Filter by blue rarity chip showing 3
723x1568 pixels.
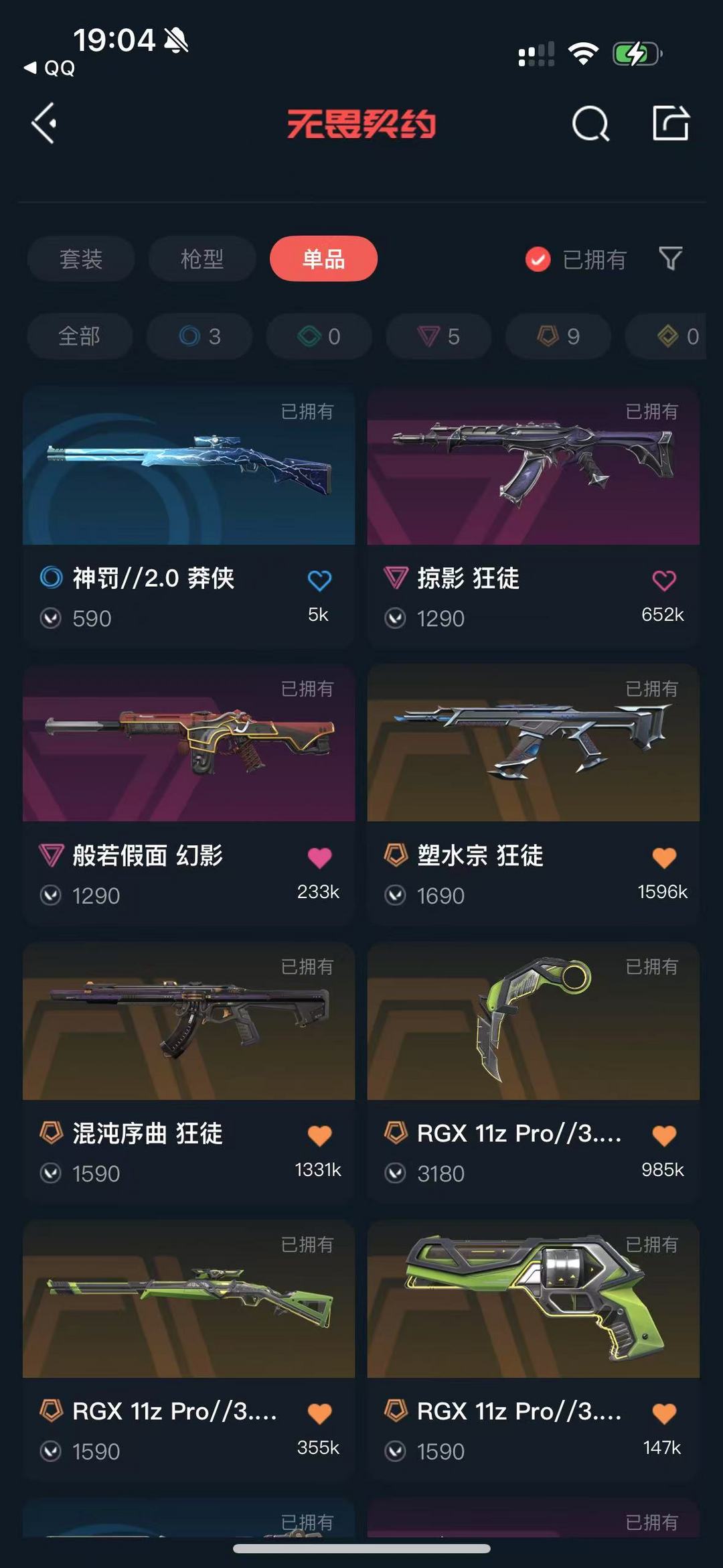[x=199, y=336]
